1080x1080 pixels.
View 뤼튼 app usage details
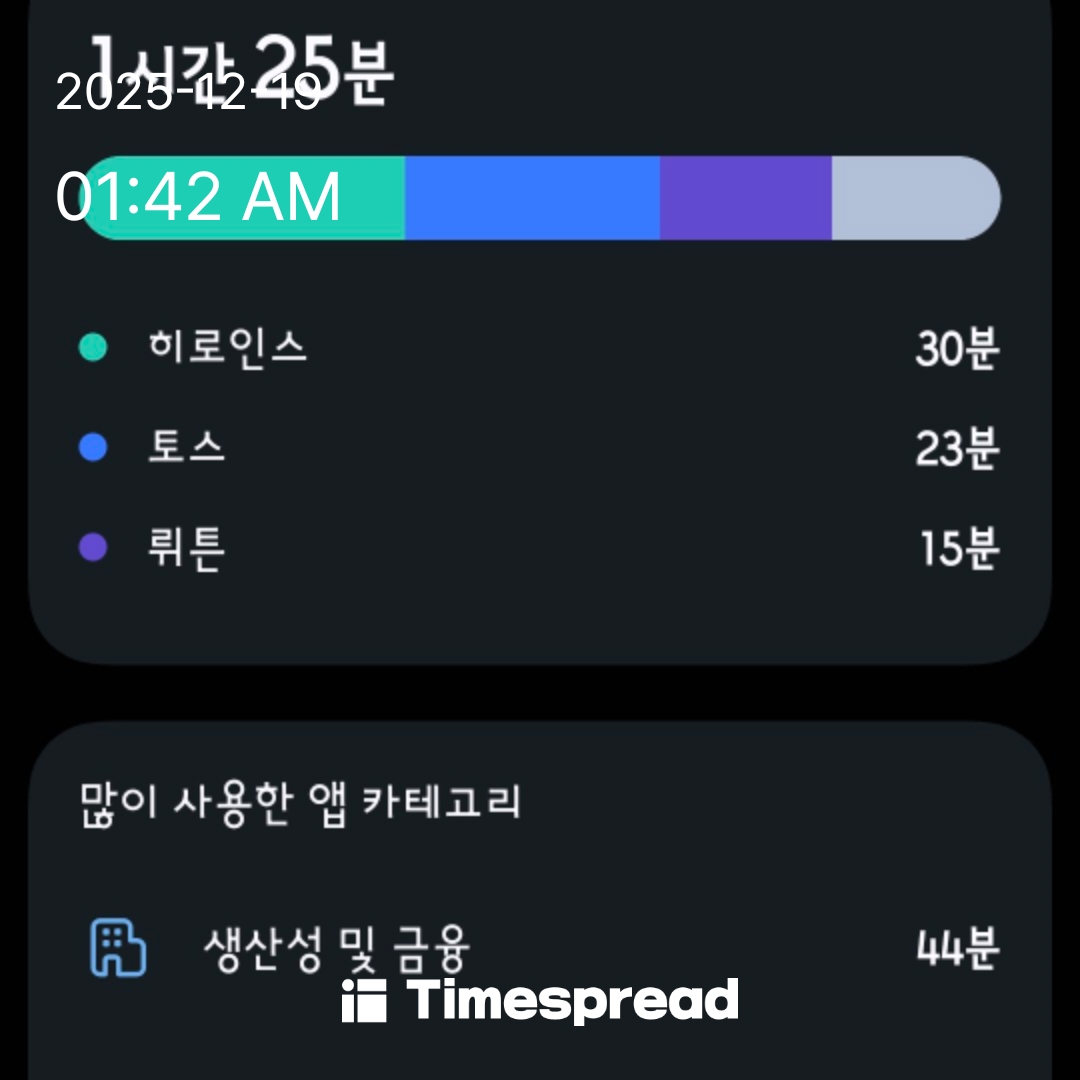[x=187, y=548]
